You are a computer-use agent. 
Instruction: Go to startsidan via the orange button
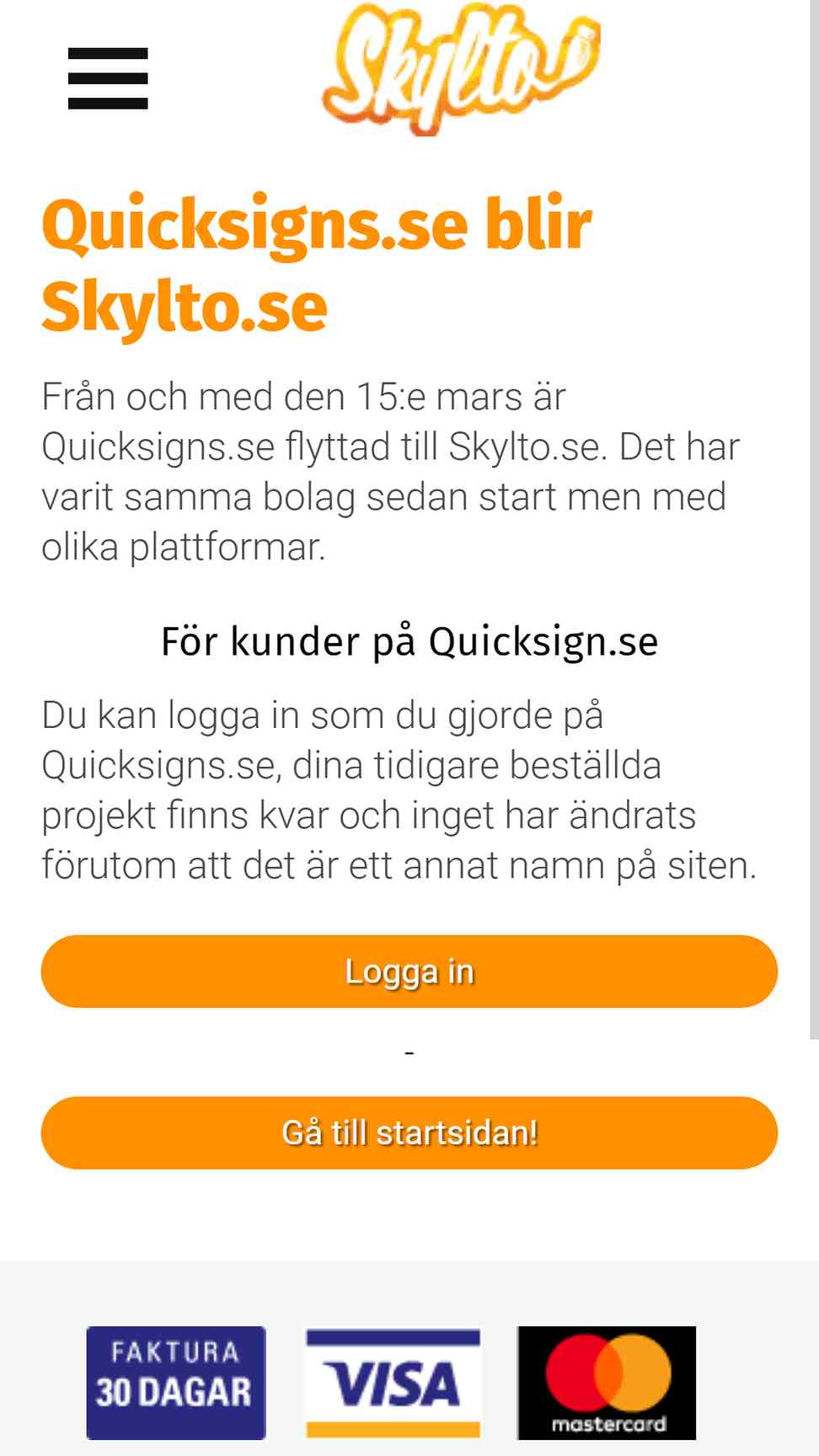409,1132
